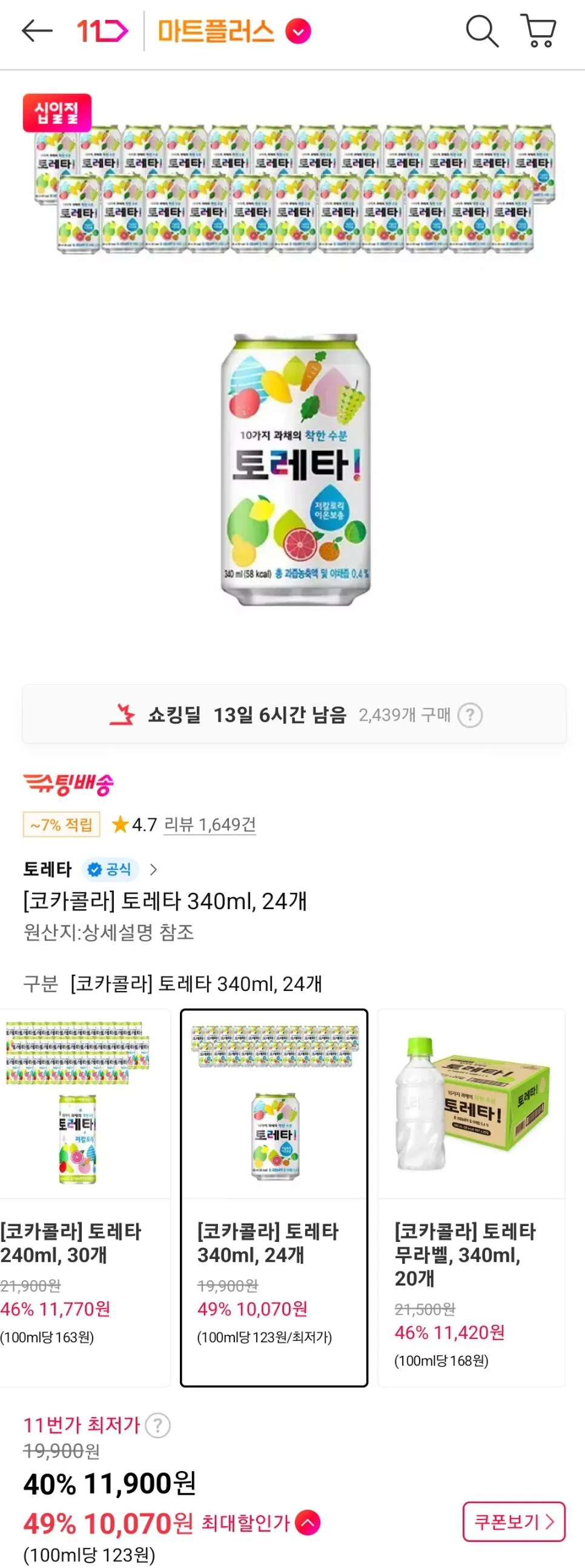Click the blue 공식 verified badge

coord(111,869)
